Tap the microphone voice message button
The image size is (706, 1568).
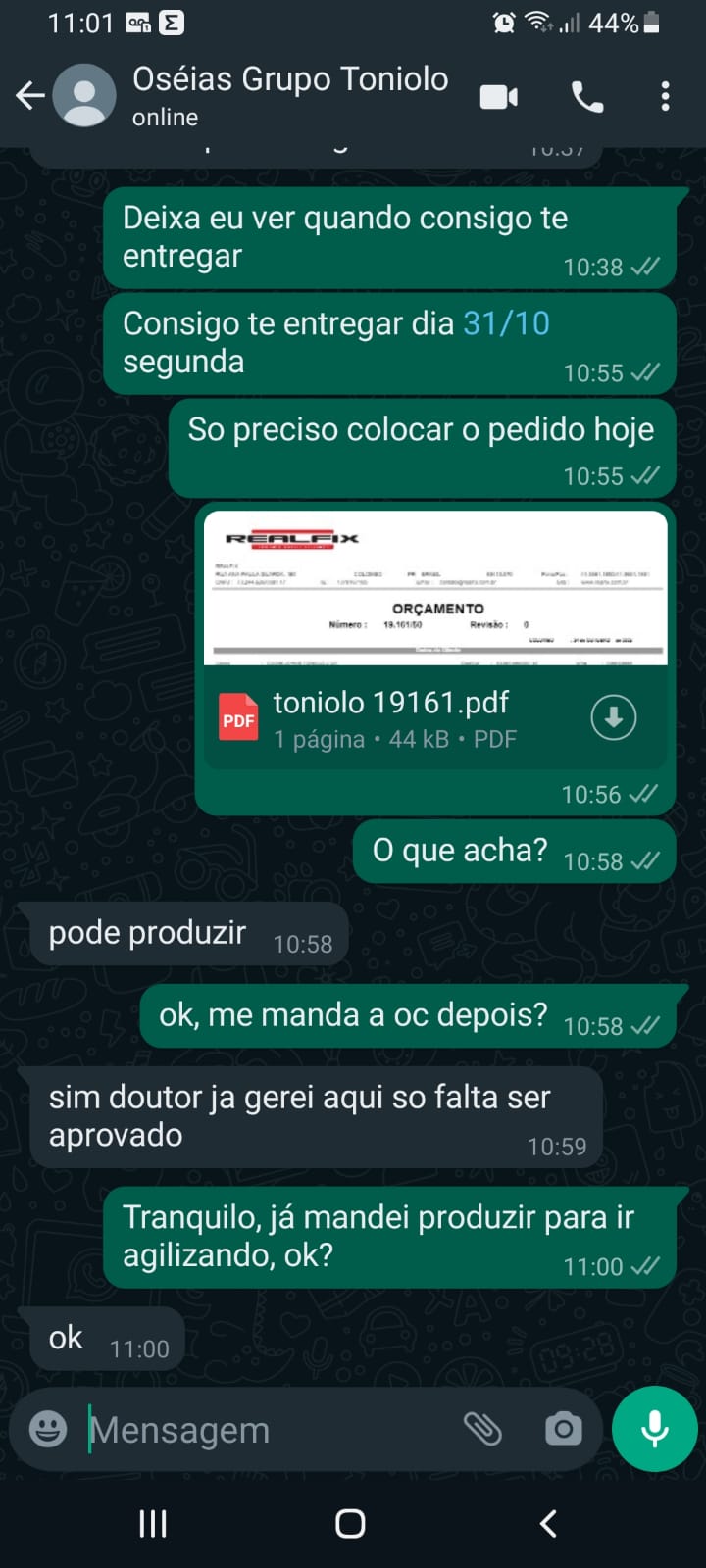coord(654,1429)
